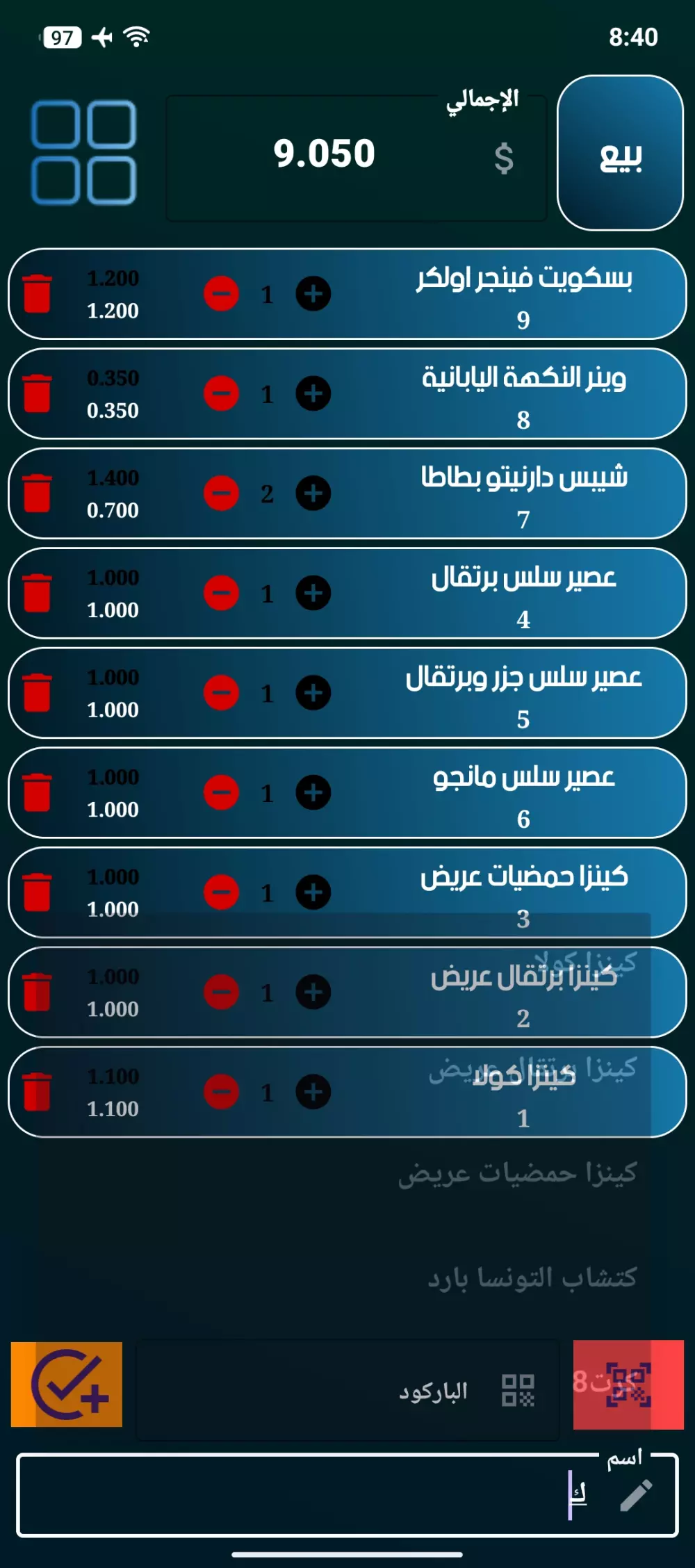Tap the orange add-check button
Screen dimensions: 695x1568
coord(67,1385)
